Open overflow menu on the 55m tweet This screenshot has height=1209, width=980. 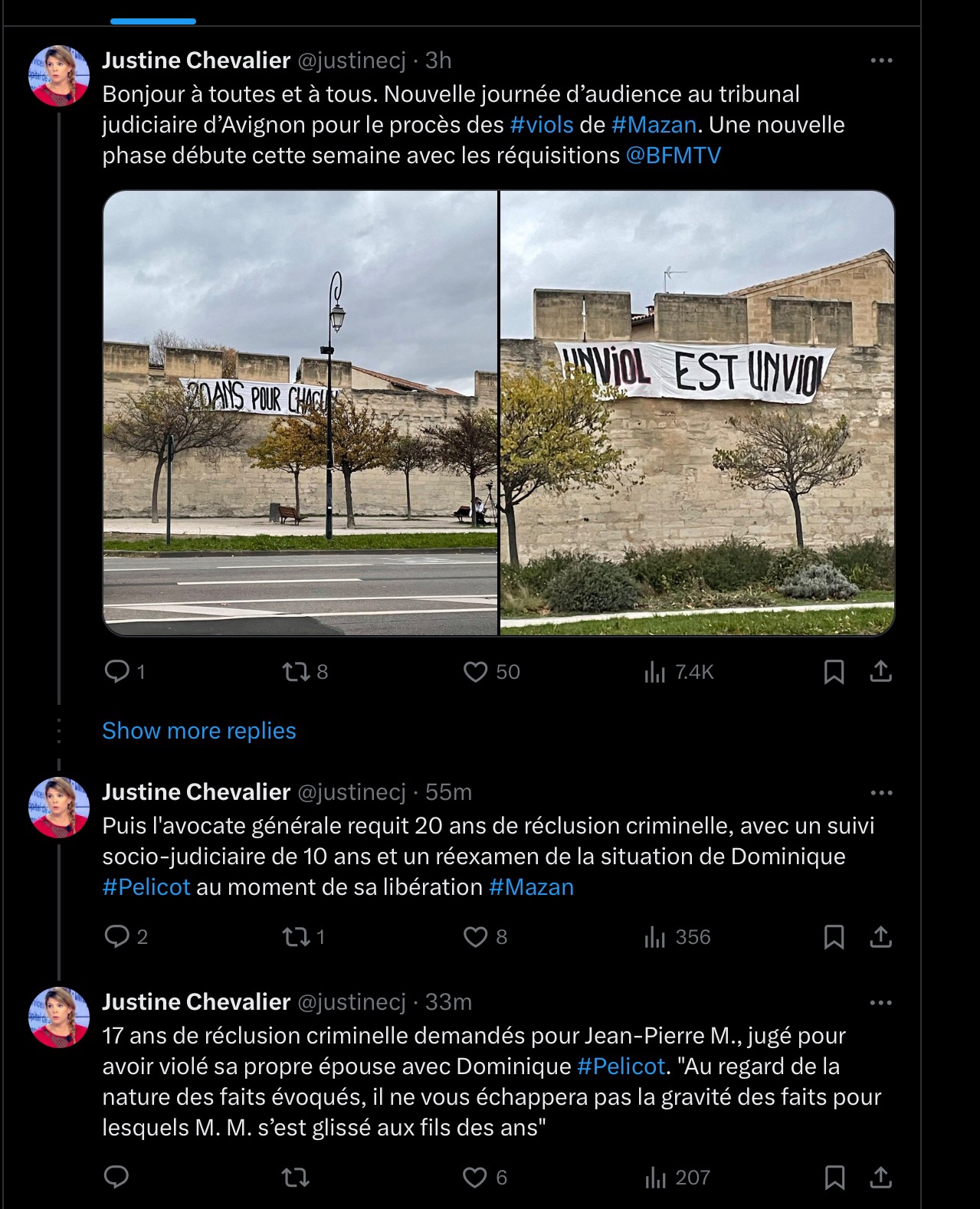(x=881, y=793)
